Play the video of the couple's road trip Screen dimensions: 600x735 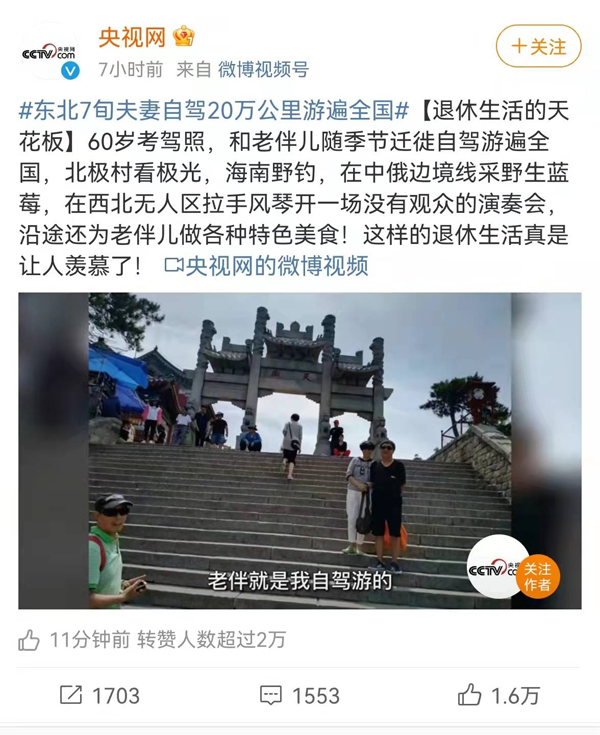(300, 450)
